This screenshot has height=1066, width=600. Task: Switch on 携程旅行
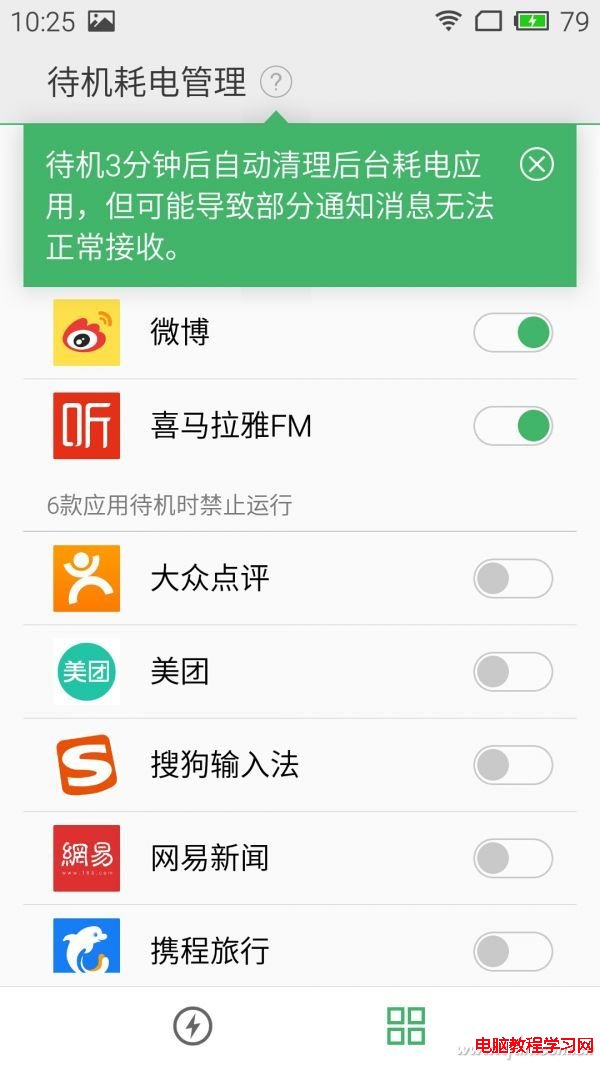513,950
